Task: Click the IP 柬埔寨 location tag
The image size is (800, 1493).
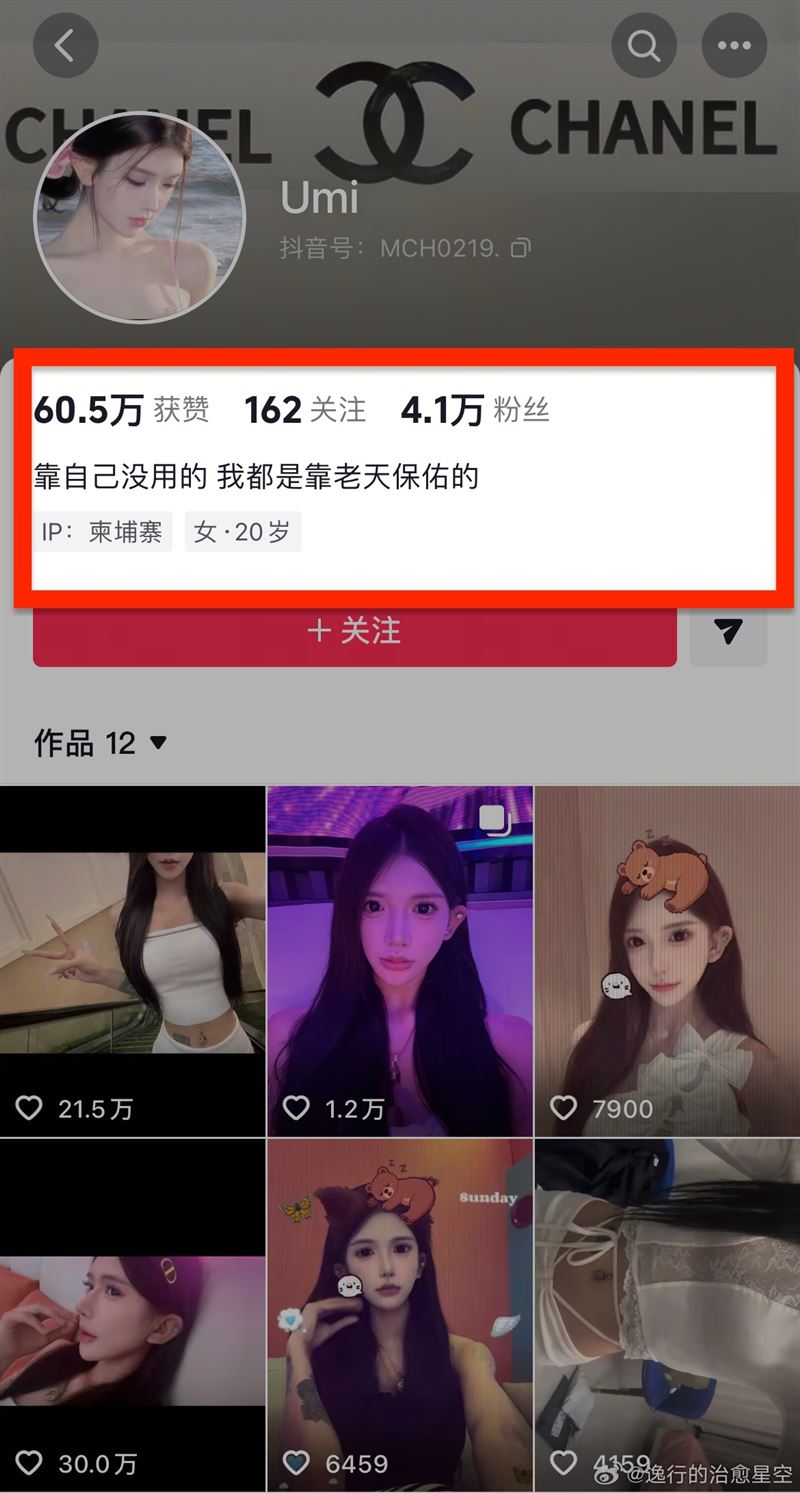Action: tap(102, 531)
